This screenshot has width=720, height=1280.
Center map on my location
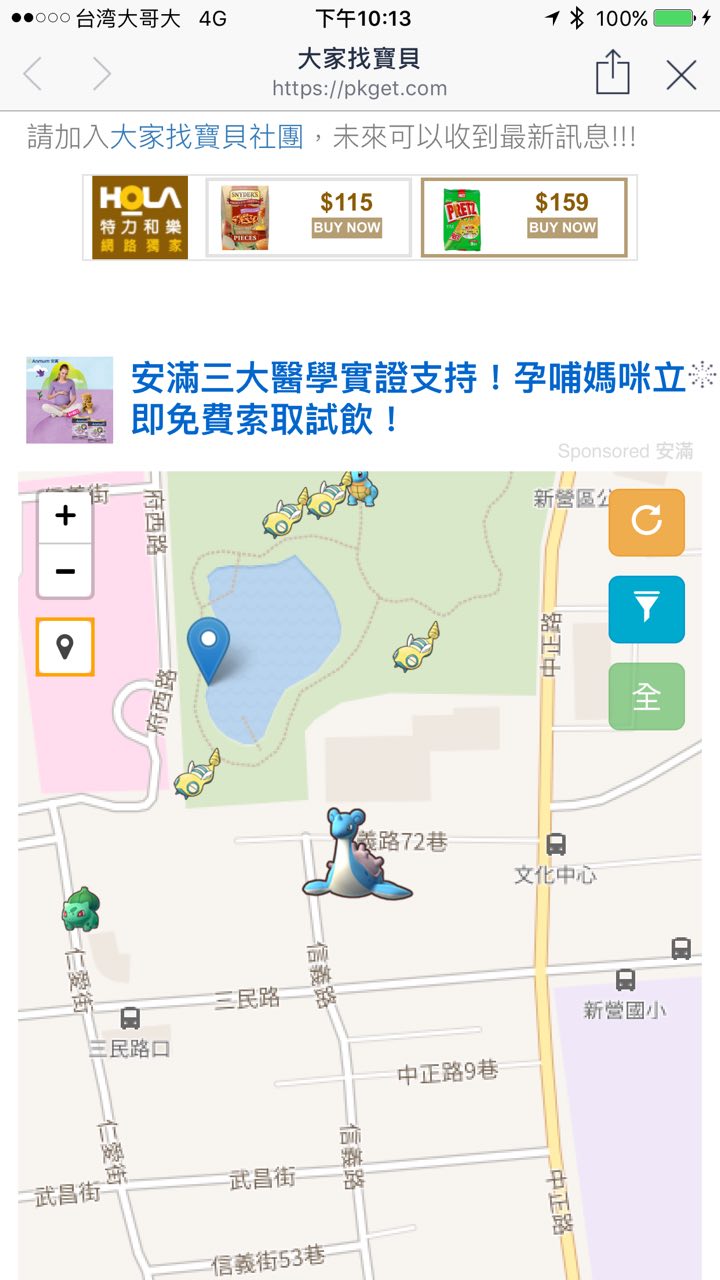click(65, 647)
